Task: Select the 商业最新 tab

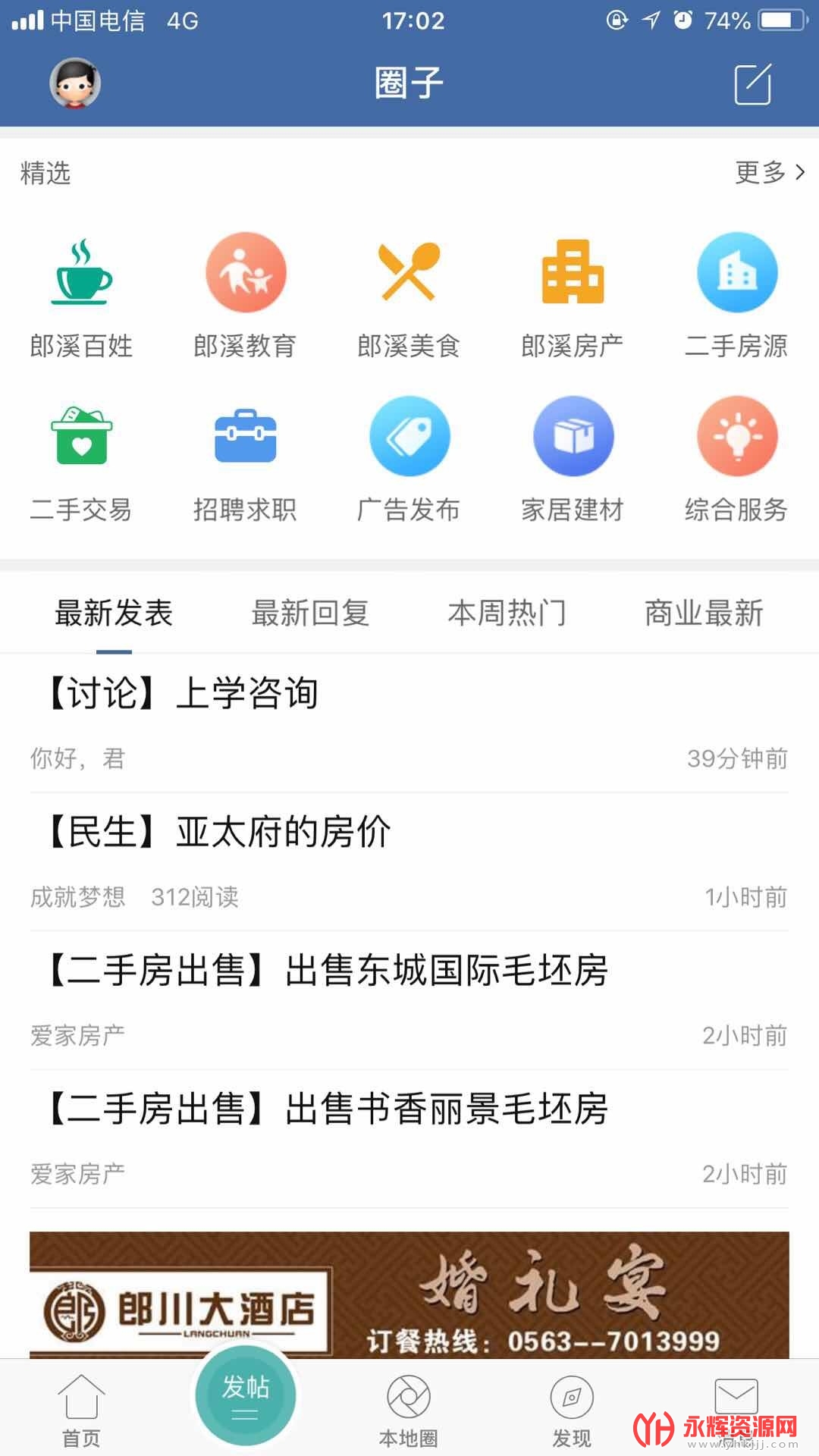Action: click(x=704, y=613)
